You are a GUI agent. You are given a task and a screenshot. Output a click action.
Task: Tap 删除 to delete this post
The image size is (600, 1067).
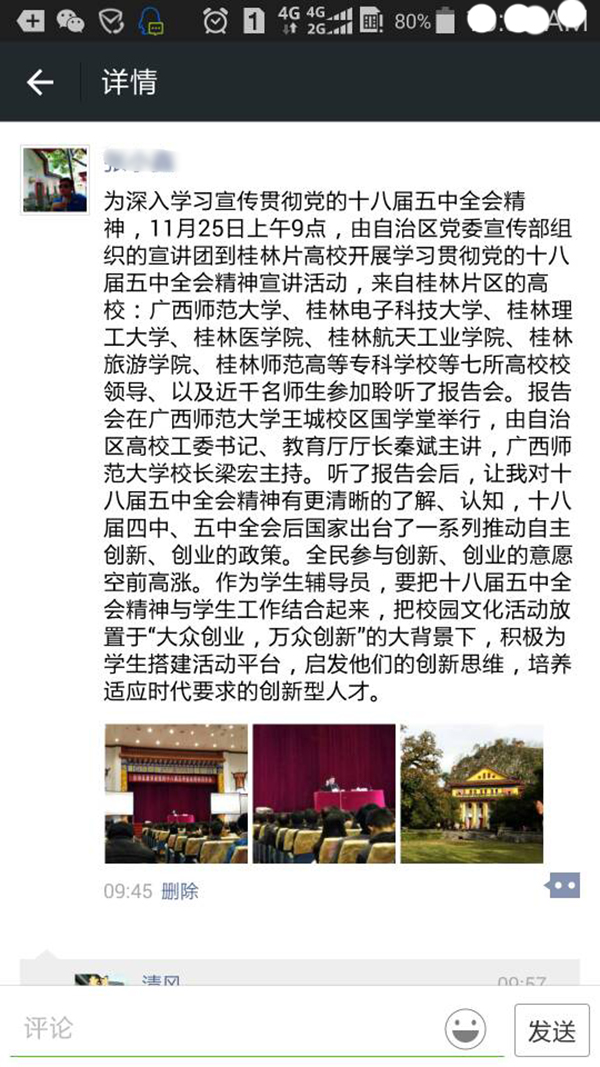tap(180, 890)
